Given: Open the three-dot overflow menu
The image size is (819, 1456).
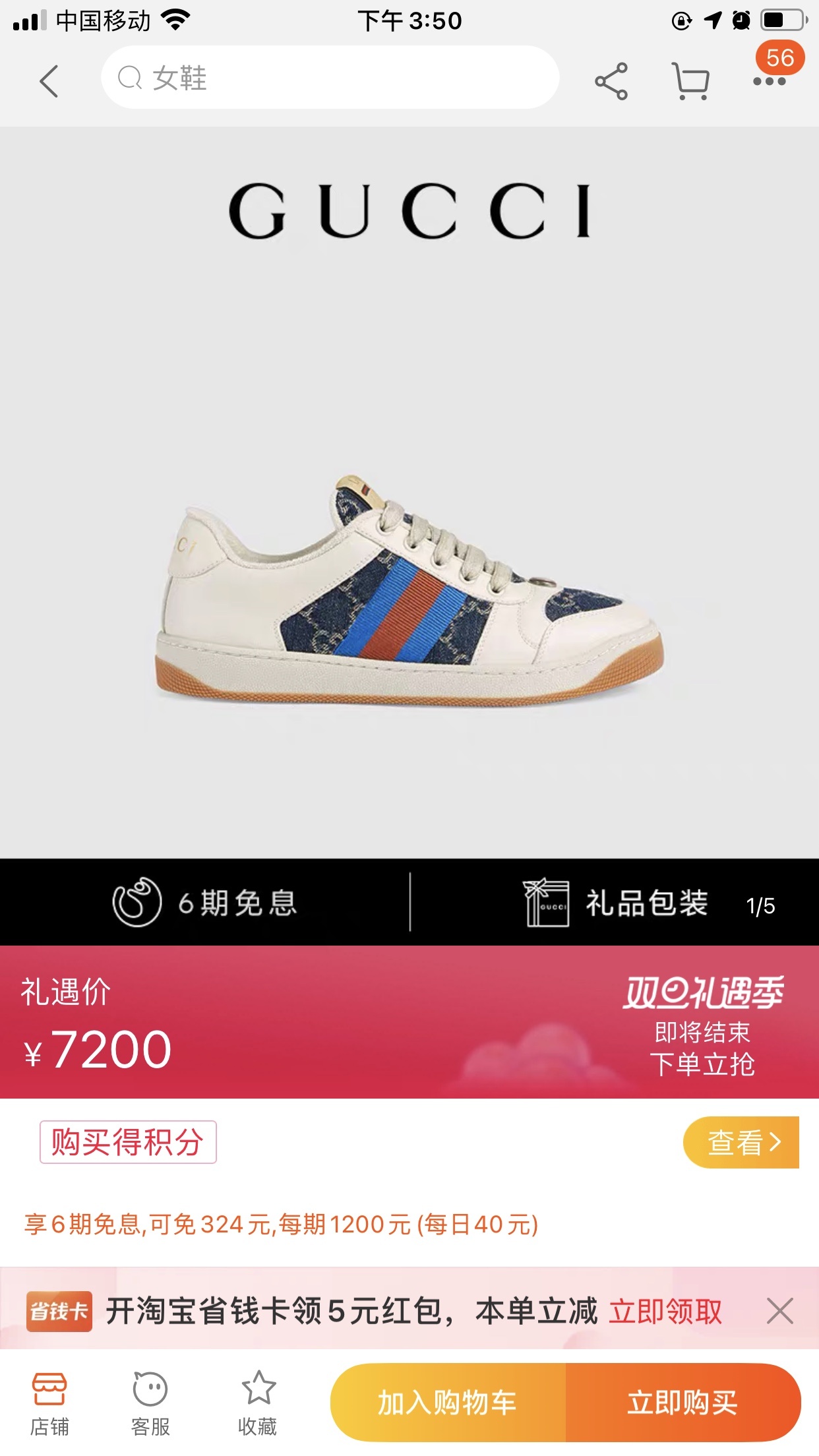Looking at the screenshot, I should (769, 82).
